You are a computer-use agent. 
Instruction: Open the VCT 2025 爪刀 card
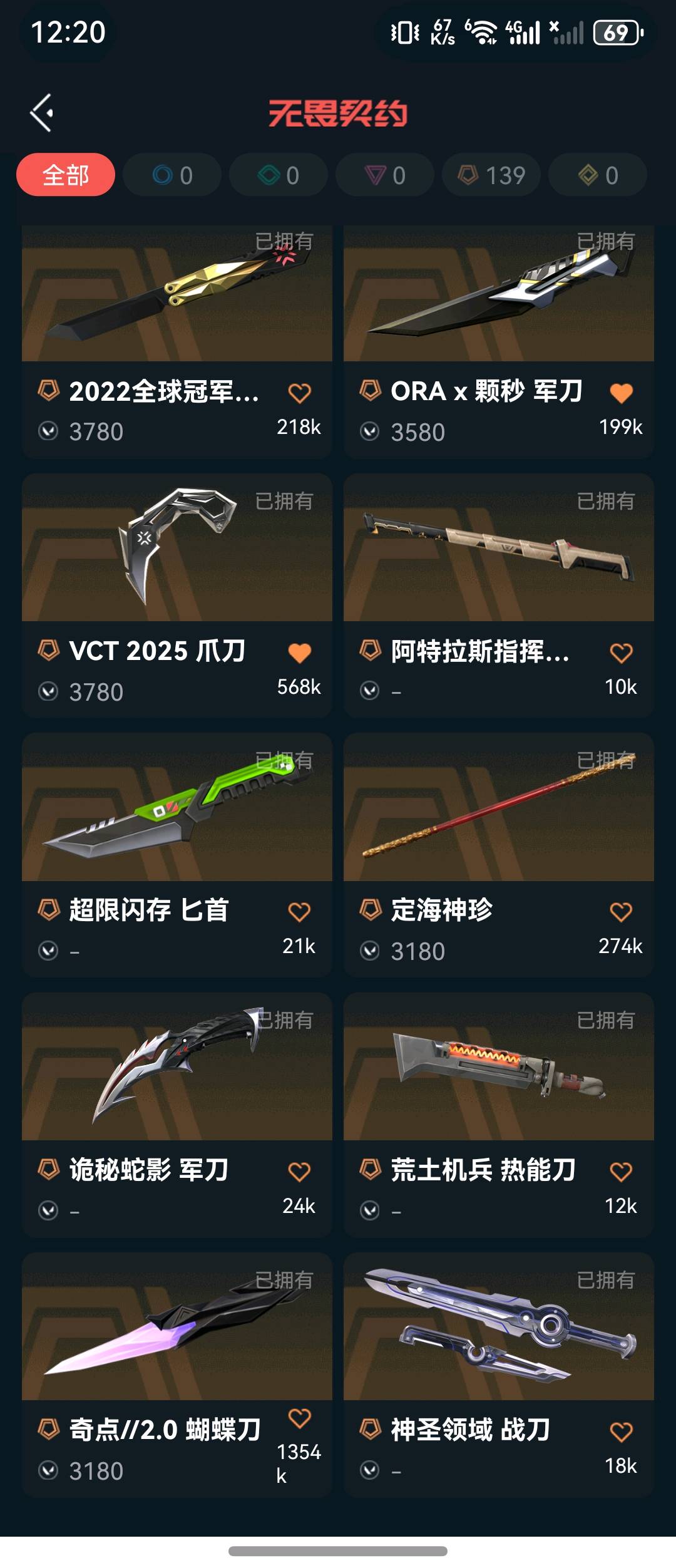(x=177, y=548)
